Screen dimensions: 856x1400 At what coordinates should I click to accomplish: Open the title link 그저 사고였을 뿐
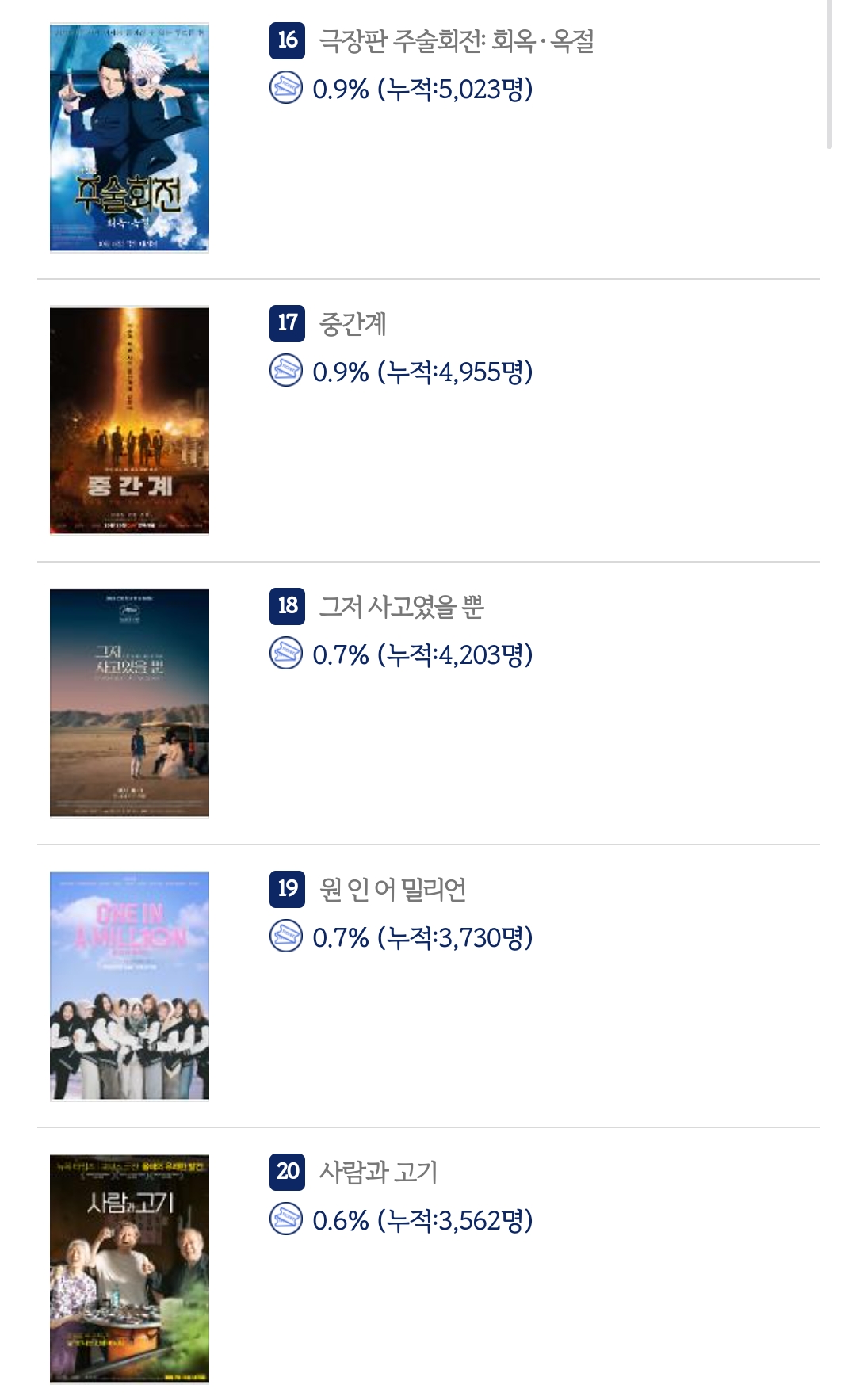[401, 607]
